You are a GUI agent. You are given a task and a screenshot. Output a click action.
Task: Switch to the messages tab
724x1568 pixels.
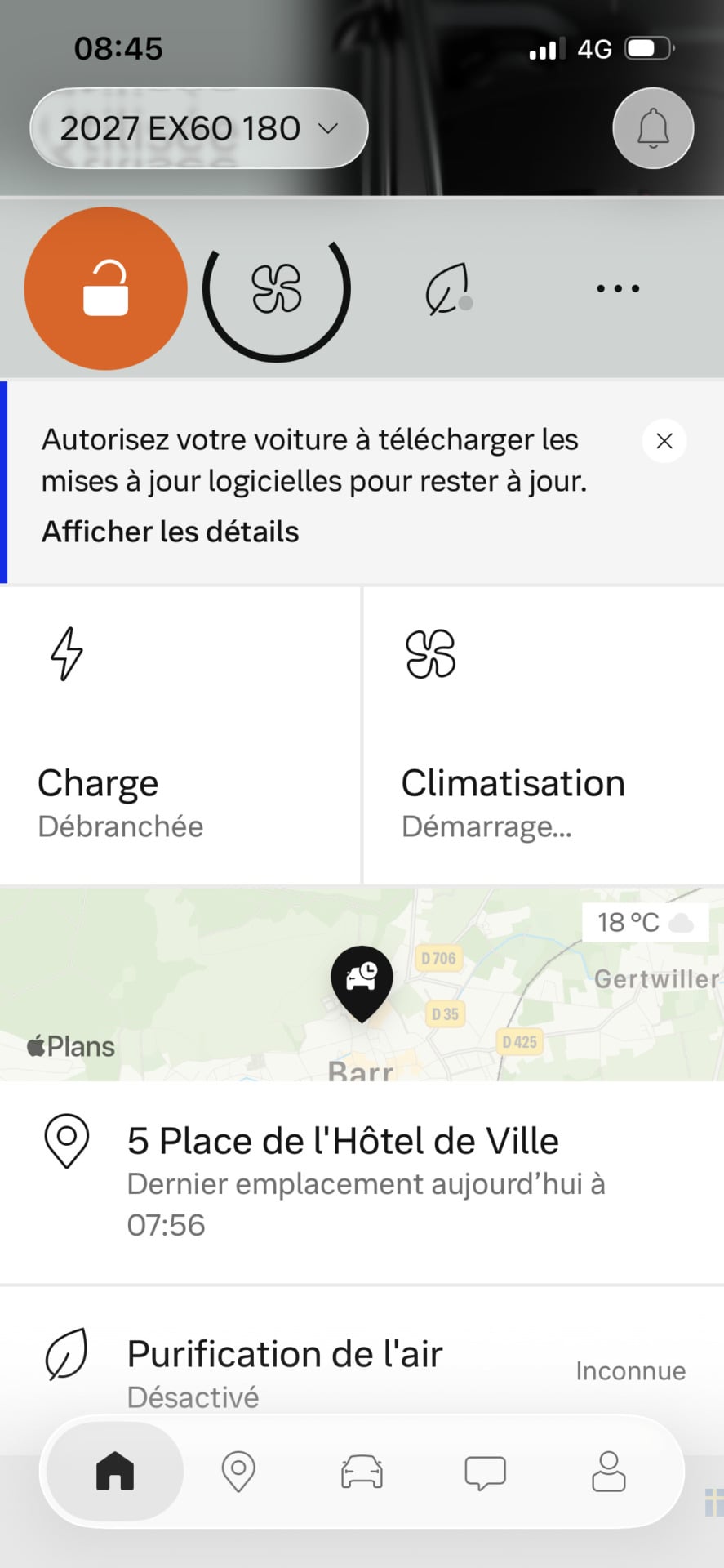(x=486, y=1472)
